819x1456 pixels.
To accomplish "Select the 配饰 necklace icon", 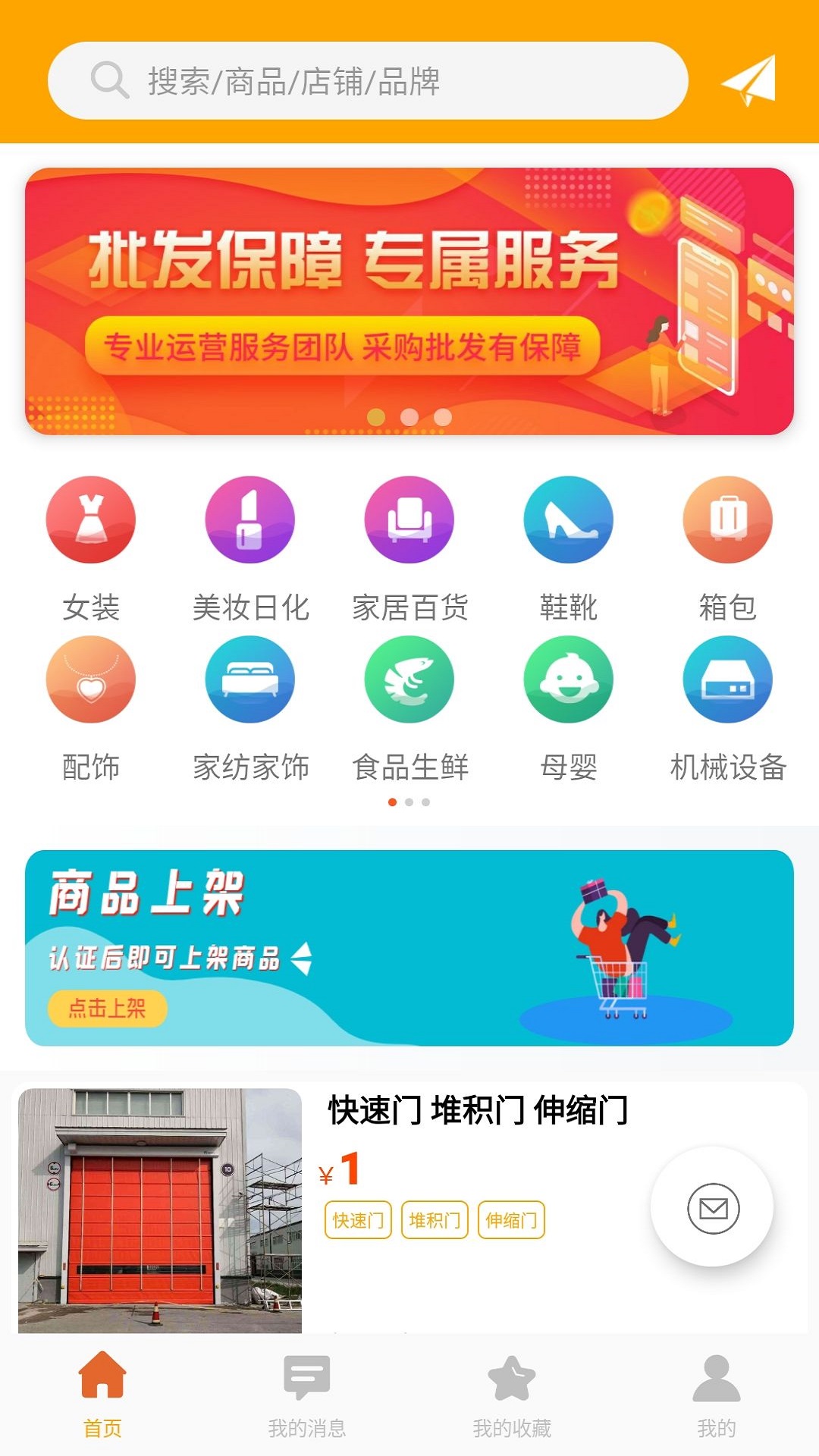I will tap(91, 680).
